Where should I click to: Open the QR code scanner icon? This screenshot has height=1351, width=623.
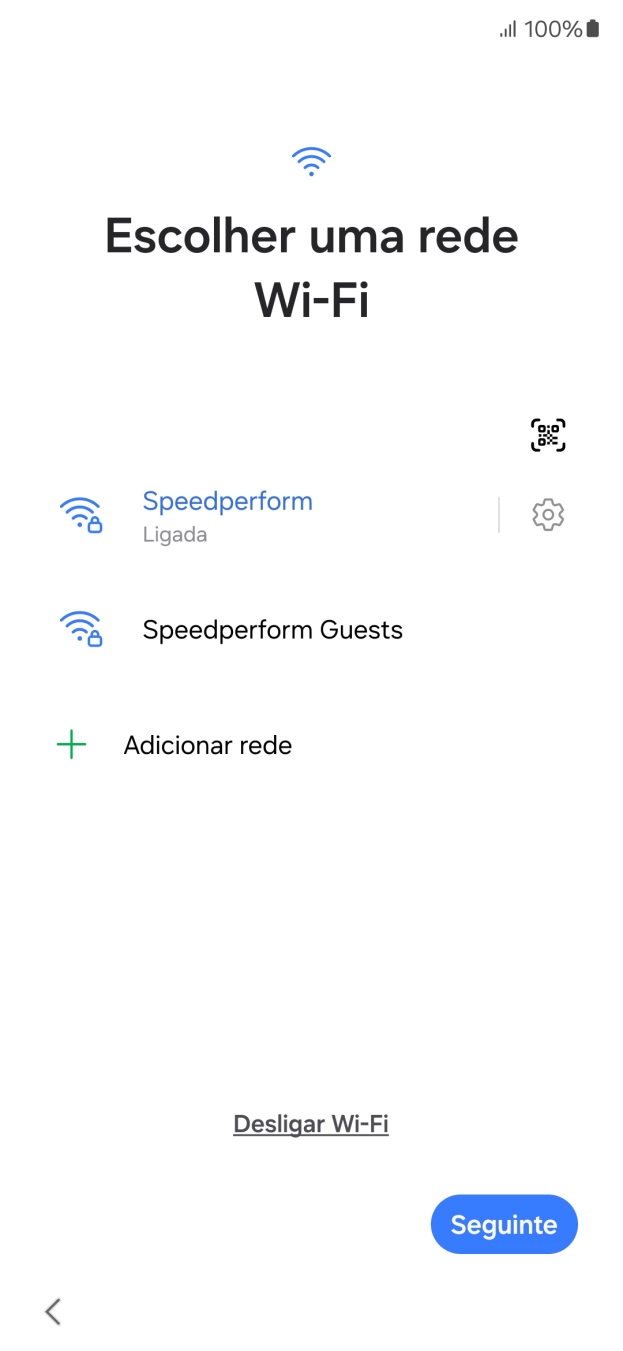[x=547, y=435]
